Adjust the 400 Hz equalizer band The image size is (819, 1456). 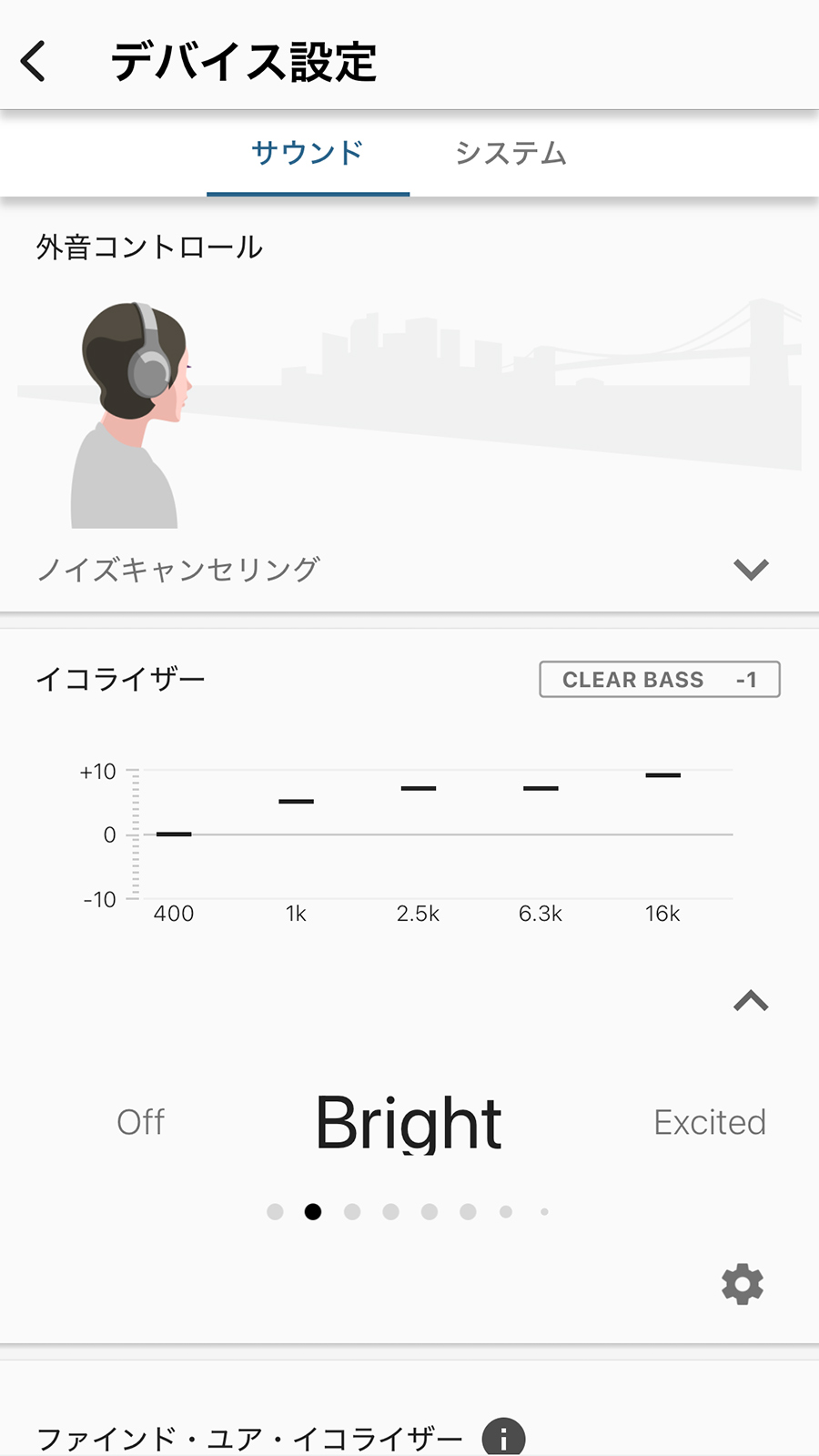click(x=174, y=833)
